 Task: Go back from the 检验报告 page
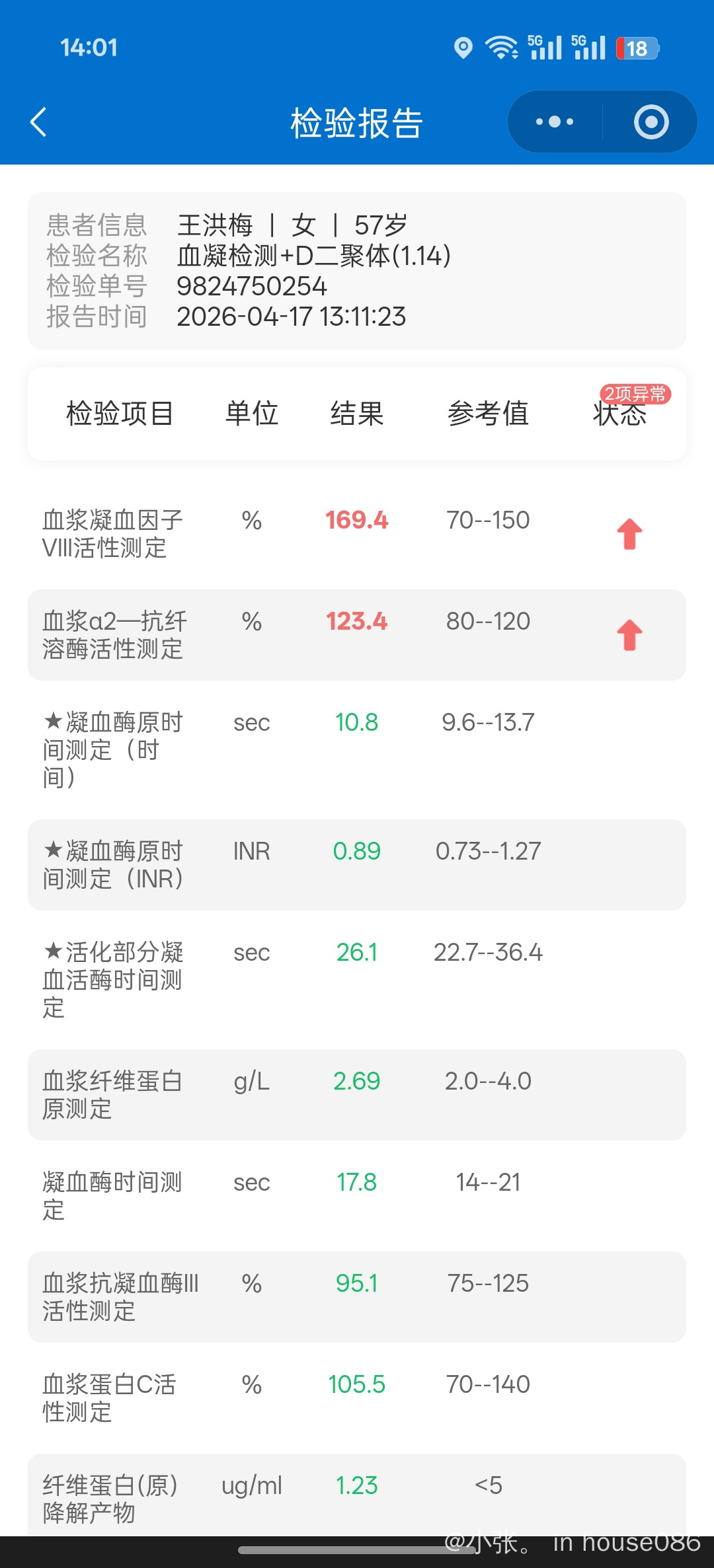click(39, 122)
